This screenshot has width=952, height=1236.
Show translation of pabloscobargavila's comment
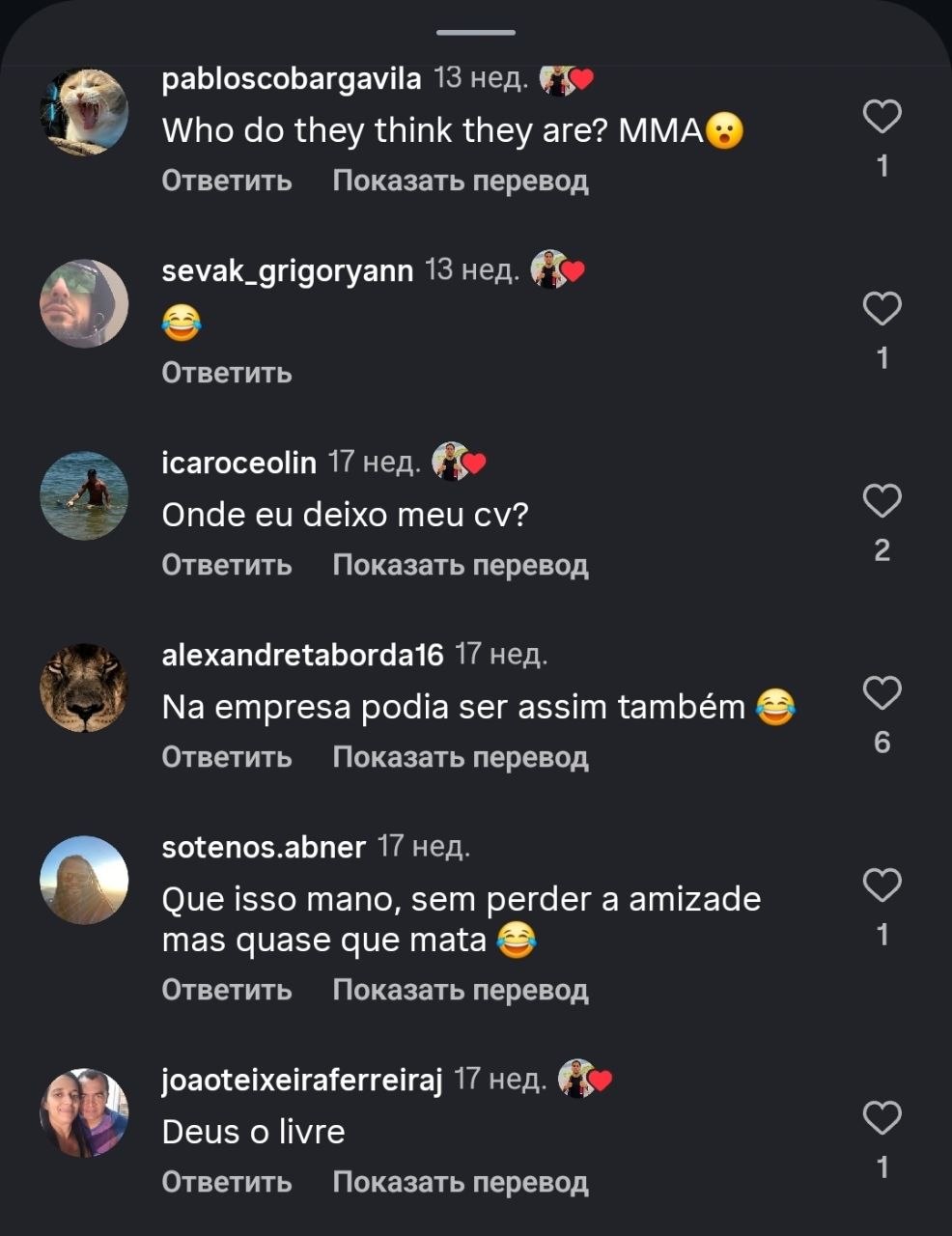461,181
